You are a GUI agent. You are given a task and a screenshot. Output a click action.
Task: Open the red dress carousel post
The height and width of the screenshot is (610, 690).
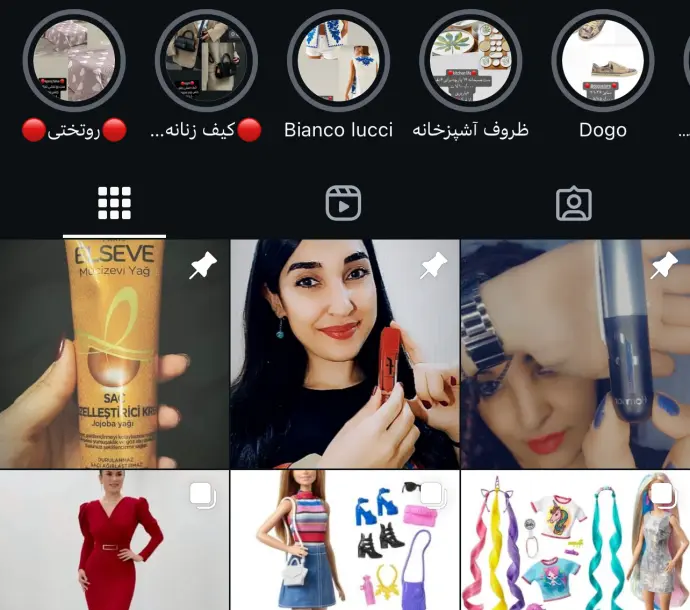click(114, 542)
